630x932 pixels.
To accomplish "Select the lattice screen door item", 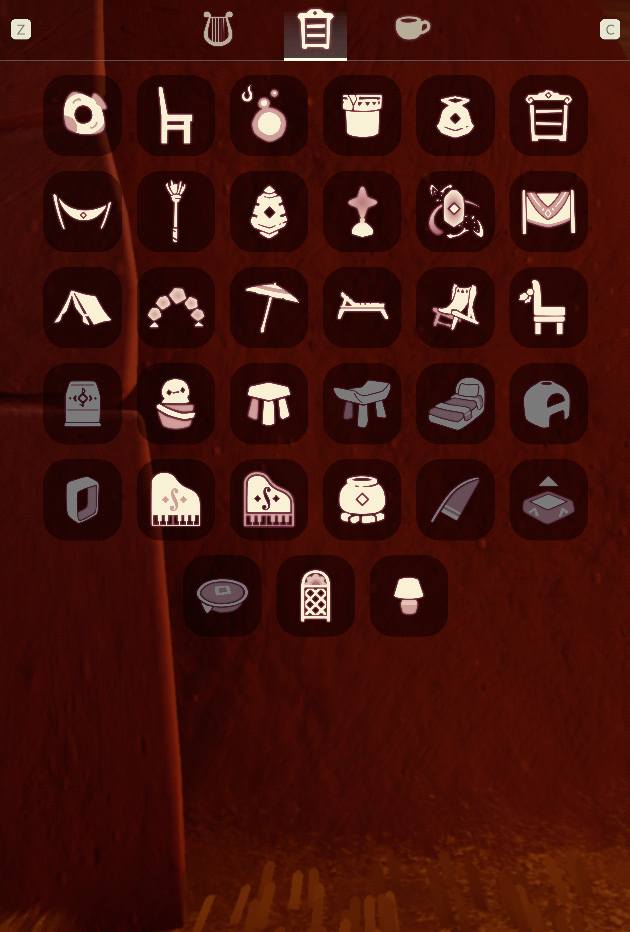I will [x=315, y=596].
